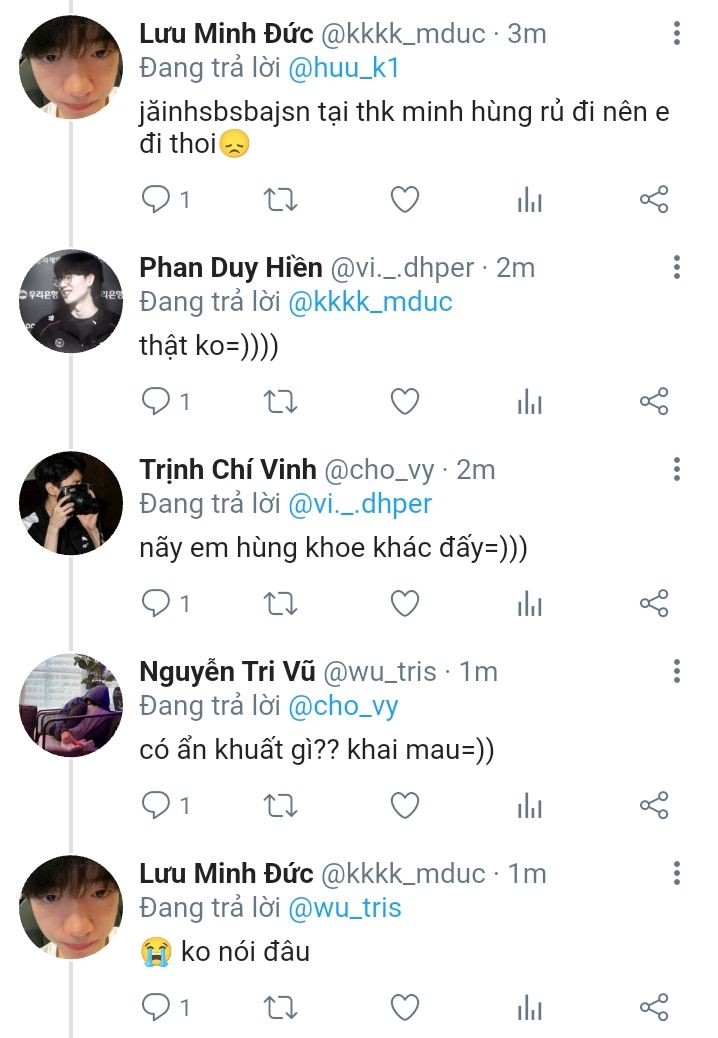Reply to Lưu Minh Đức's tweet replying to @huu_k1
The height and width of the screenshot is (1038, 718).
(x=156, y=200)
